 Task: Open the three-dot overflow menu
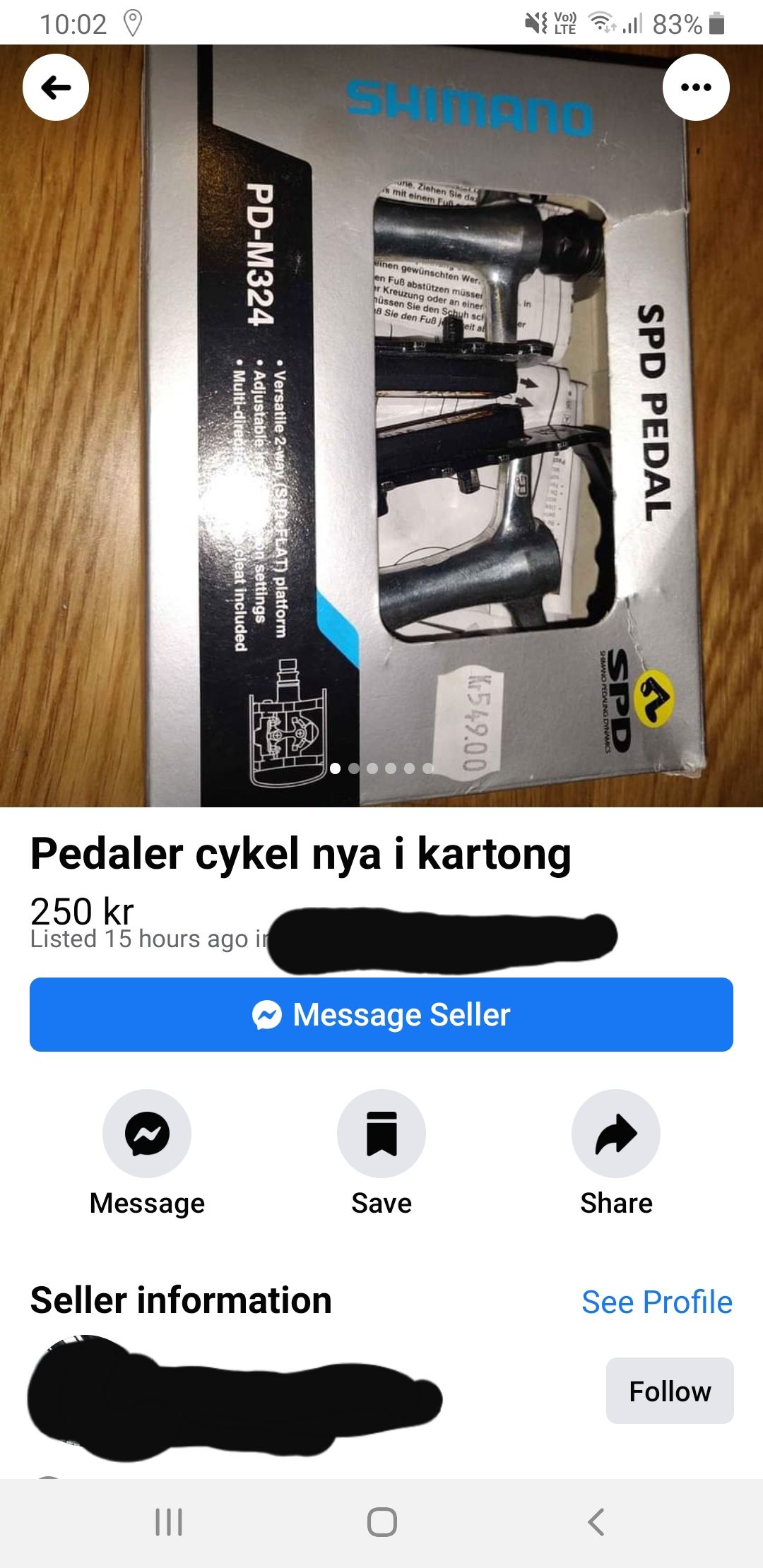click(696, 88)
